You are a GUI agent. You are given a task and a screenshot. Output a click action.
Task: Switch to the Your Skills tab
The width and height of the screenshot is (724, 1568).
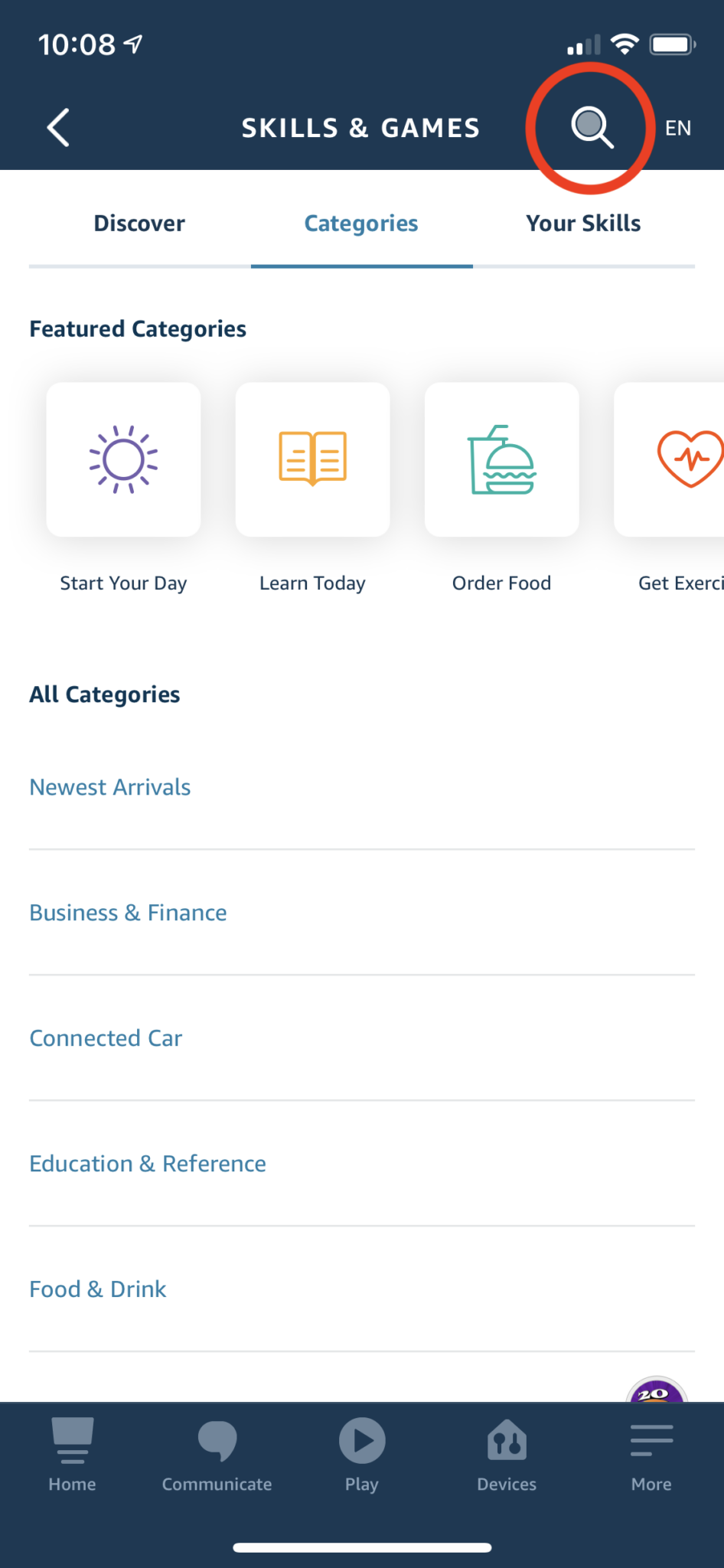click(583, 224)
